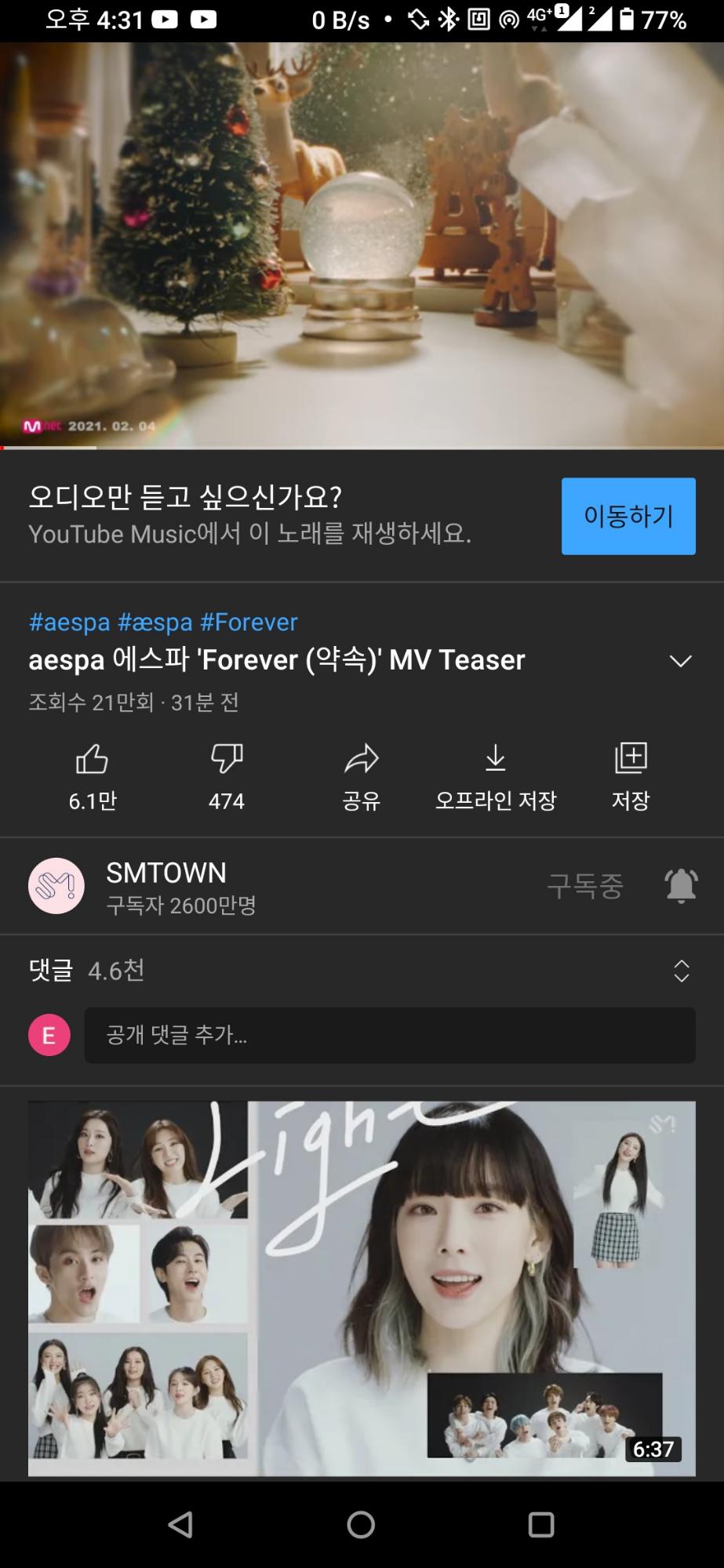The image size is (724, 1568).
Task: Open the SMTOWN channel page
Action: (166, 886)
